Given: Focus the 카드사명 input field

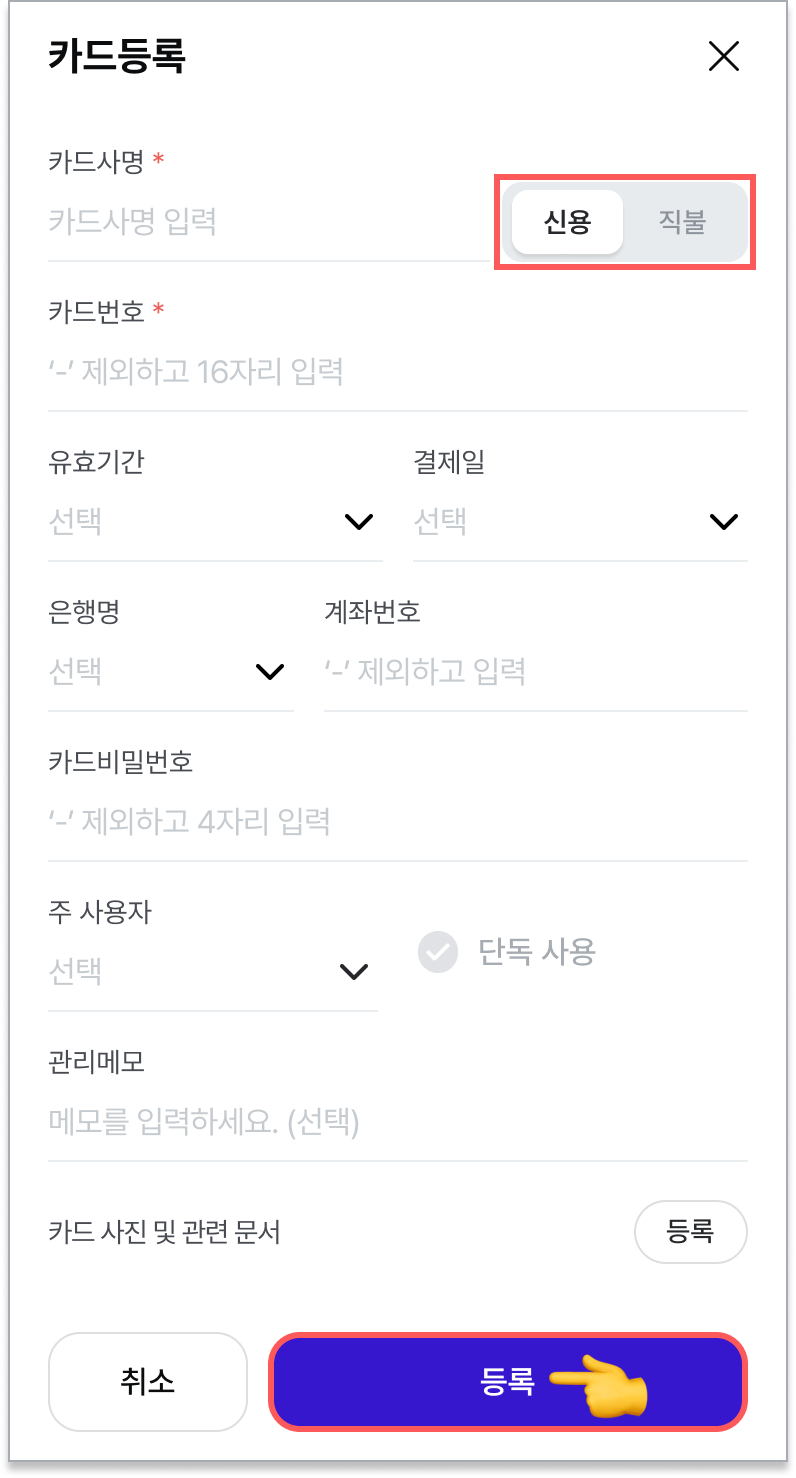Looking at the screenshot, I should point(268,221).
